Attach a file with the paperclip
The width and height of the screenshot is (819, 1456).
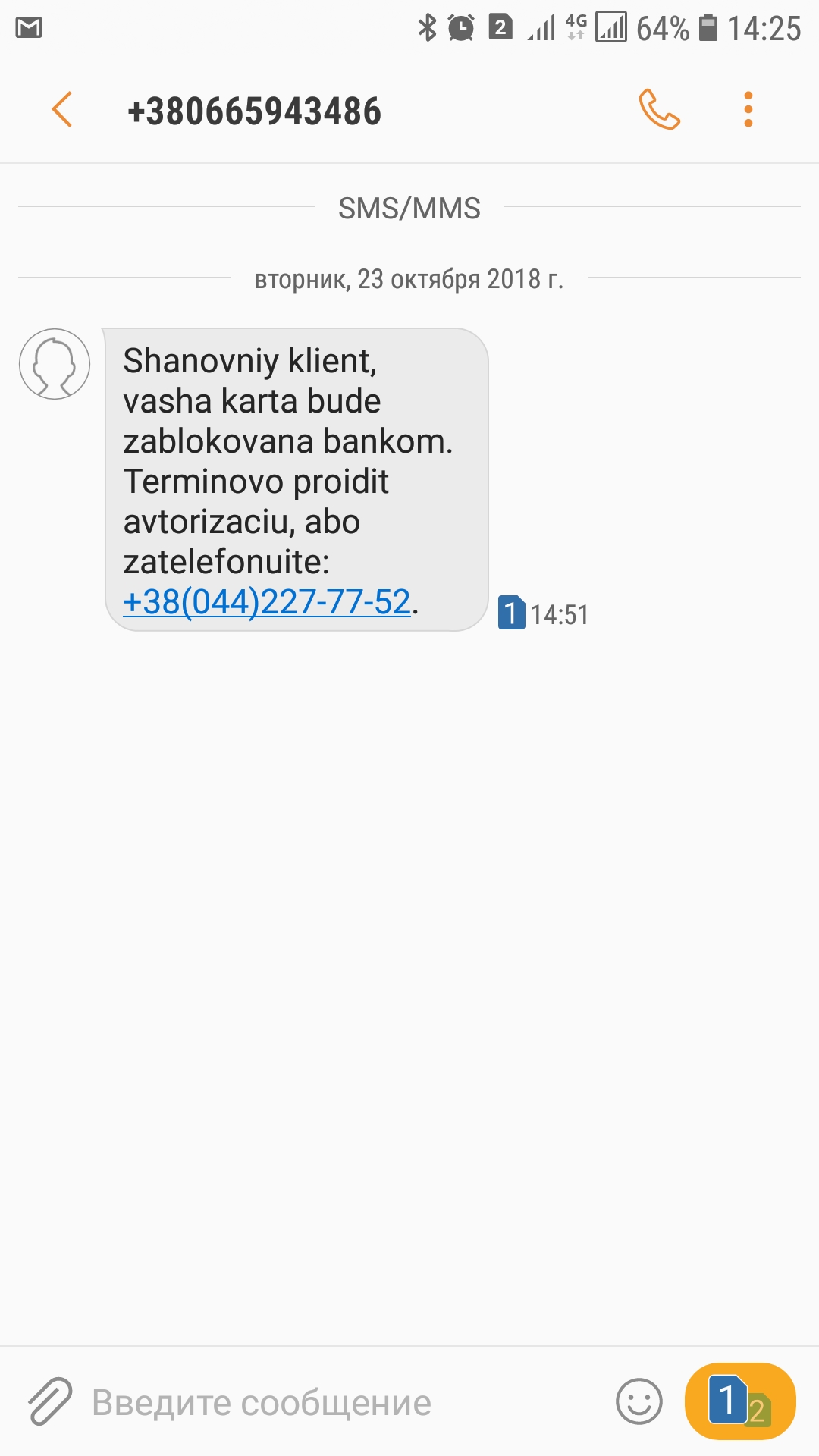pos(50,1401)
